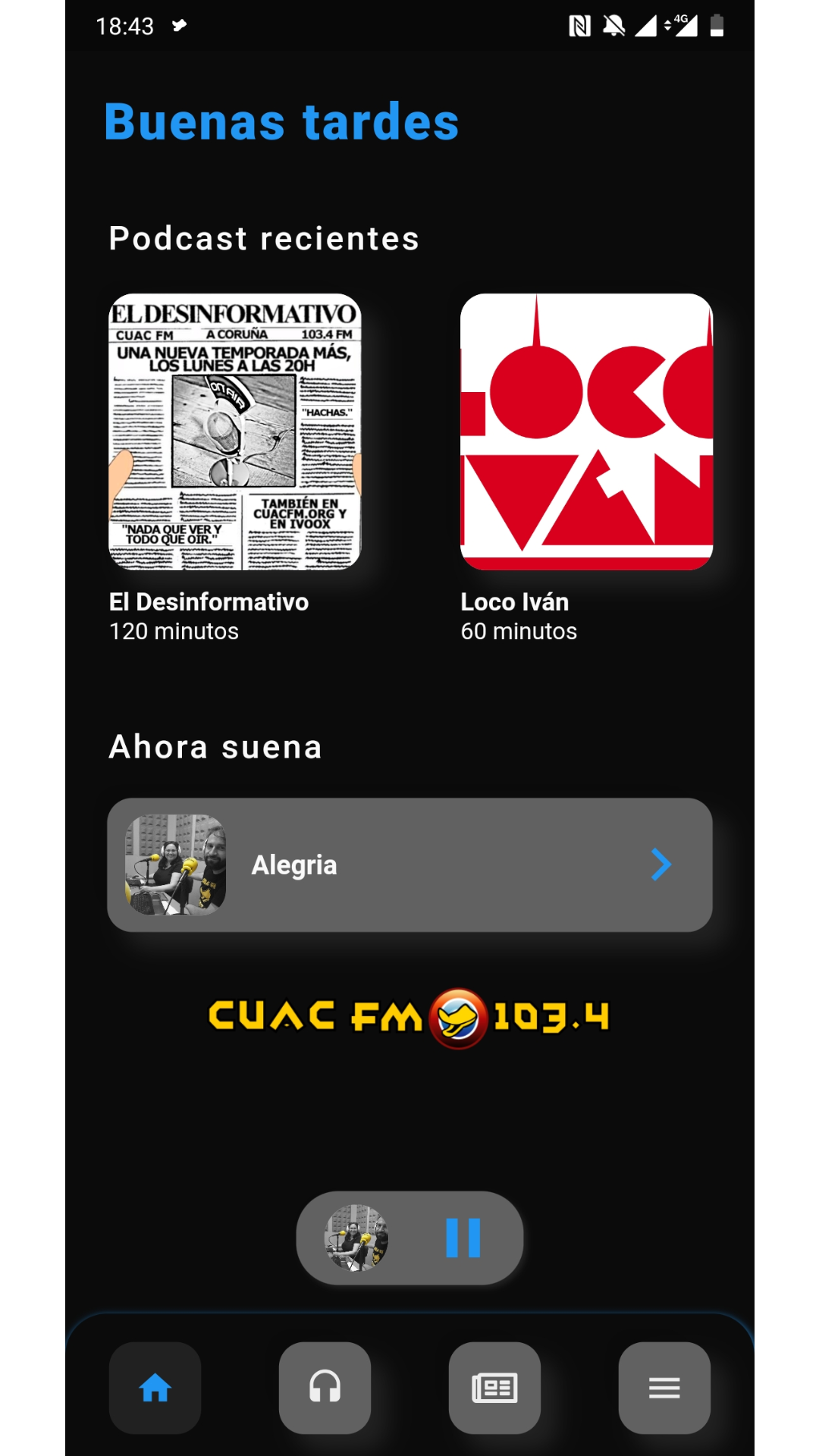The image size is (819, 1456).
Task: Go to the Home tab
Action: point(155,1388)
